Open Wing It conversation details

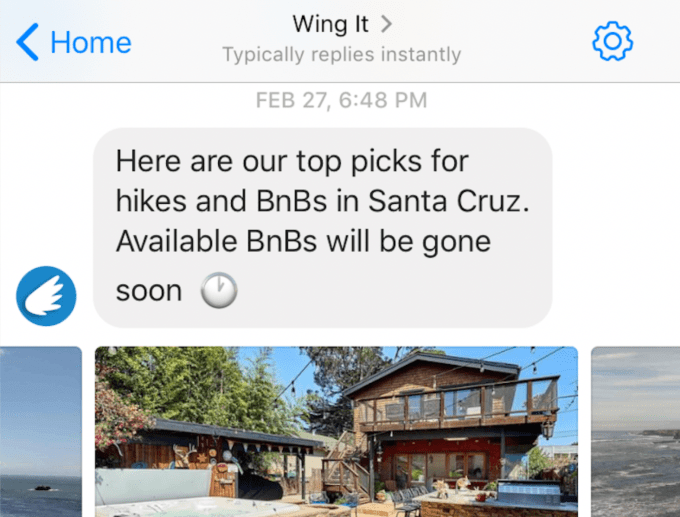pyautogui.click(x=342, y=22)
